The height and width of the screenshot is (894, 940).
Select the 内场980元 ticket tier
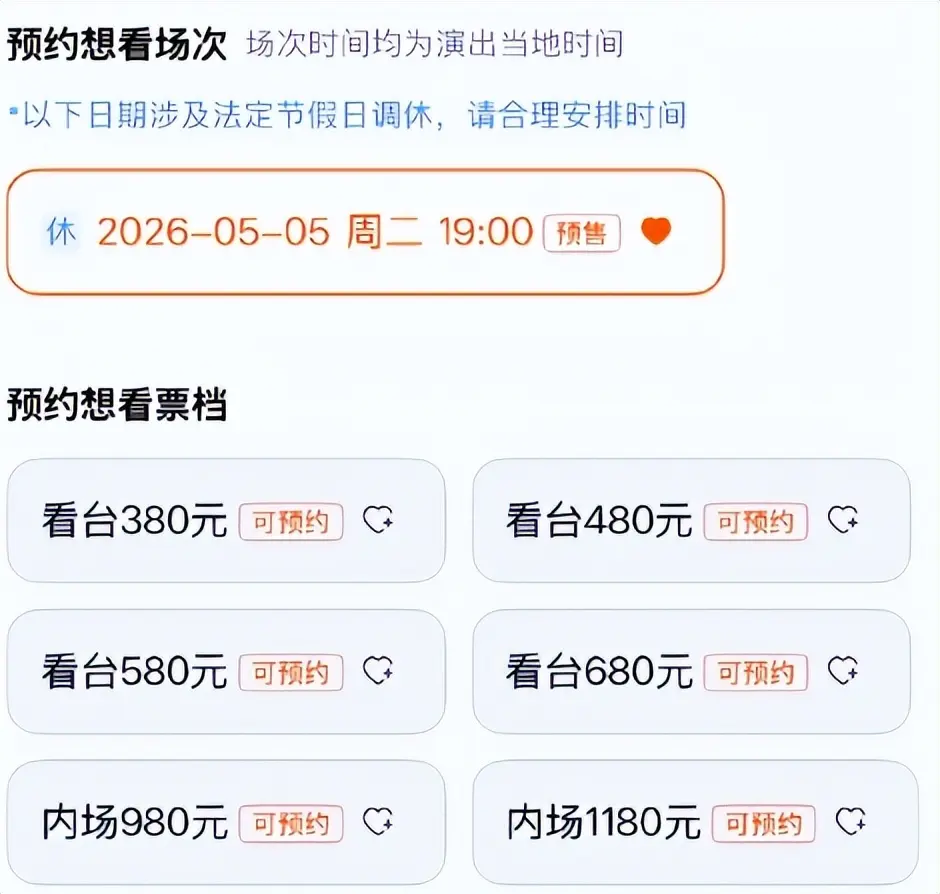[226, 823]
